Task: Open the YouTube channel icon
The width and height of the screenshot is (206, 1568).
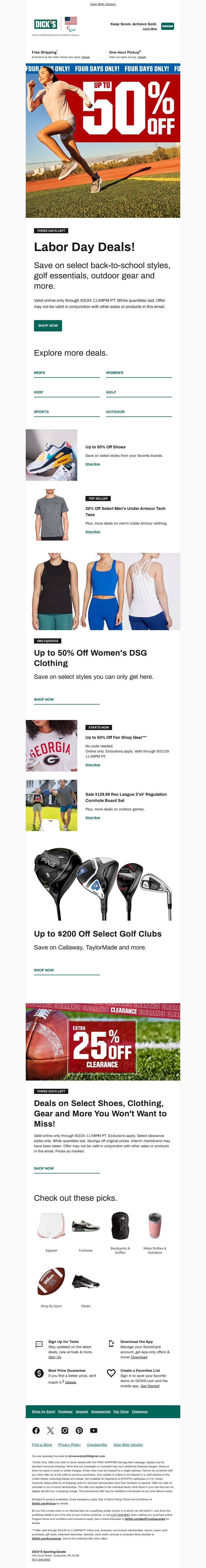Action: [94, 1430]
